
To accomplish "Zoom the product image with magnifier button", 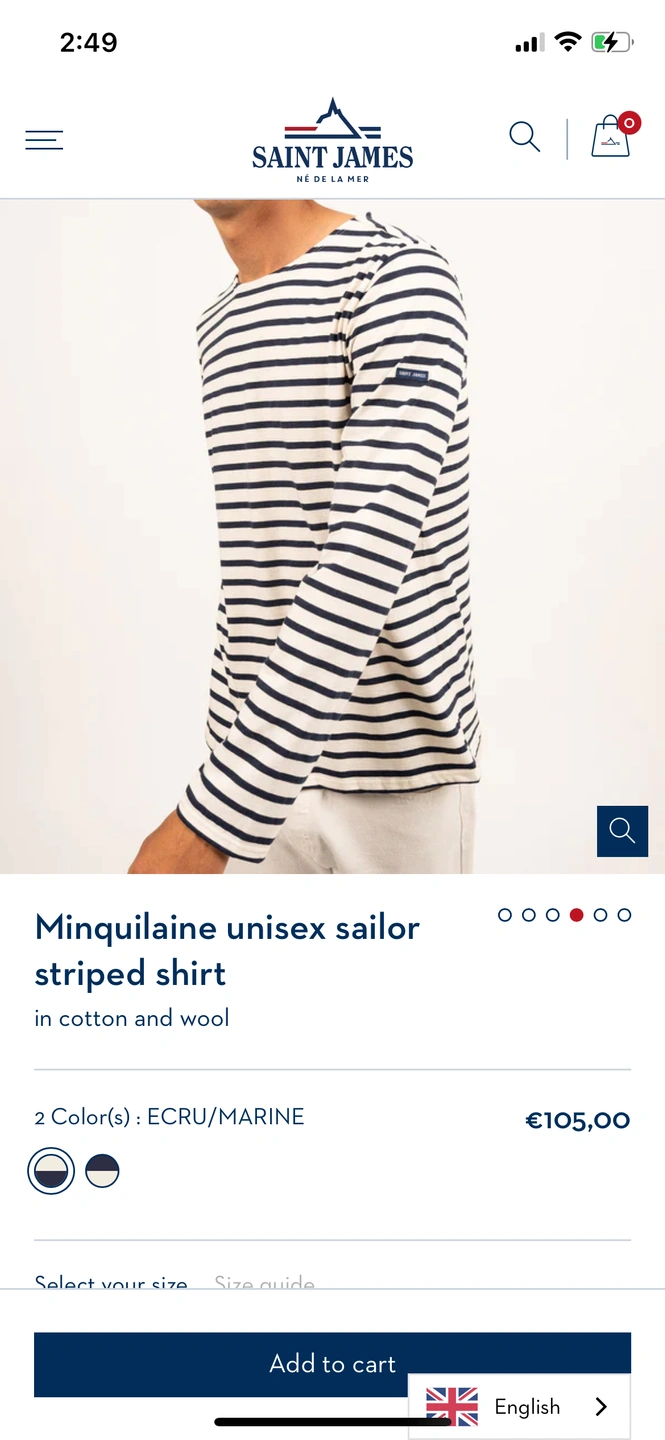I will (622, 830).
